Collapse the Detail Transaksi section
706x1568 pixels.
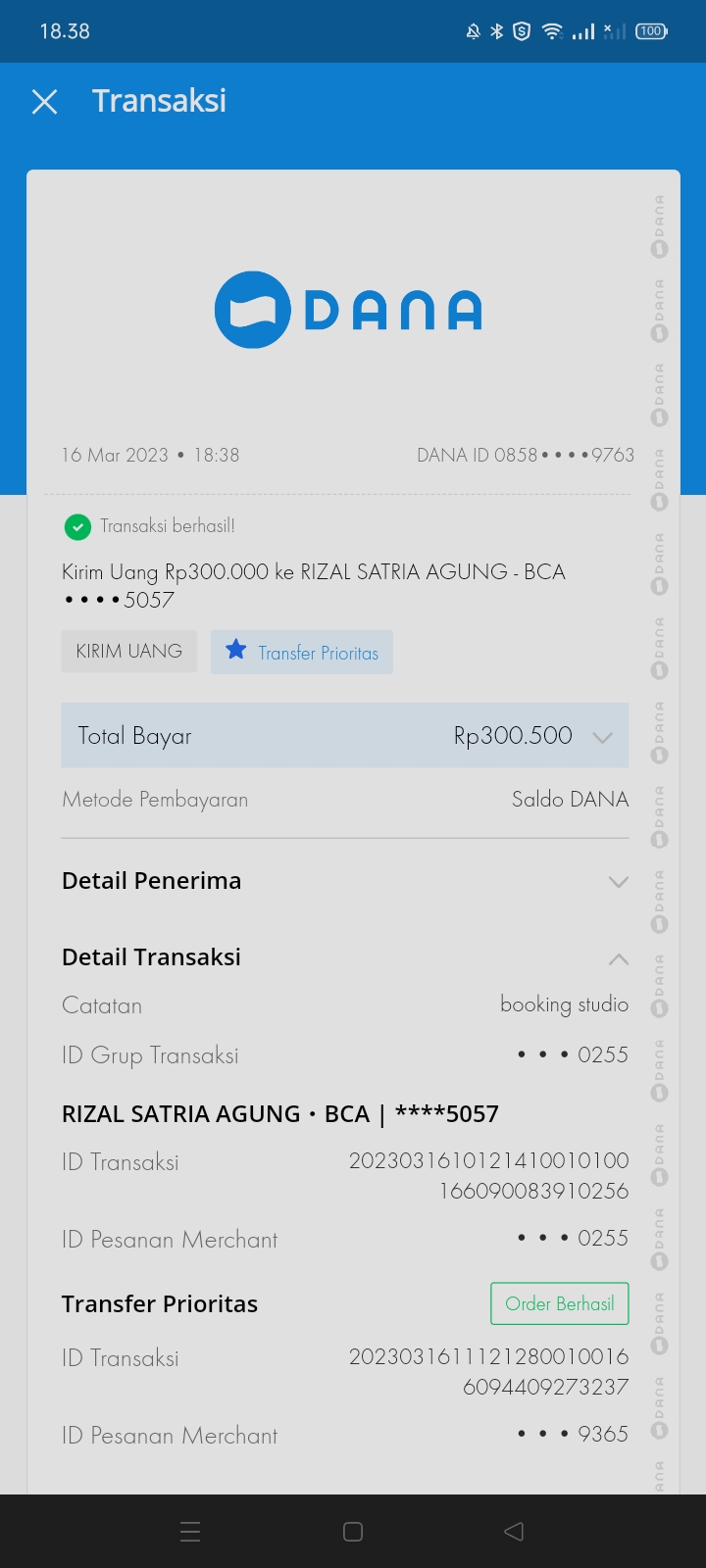pos(618,958)
